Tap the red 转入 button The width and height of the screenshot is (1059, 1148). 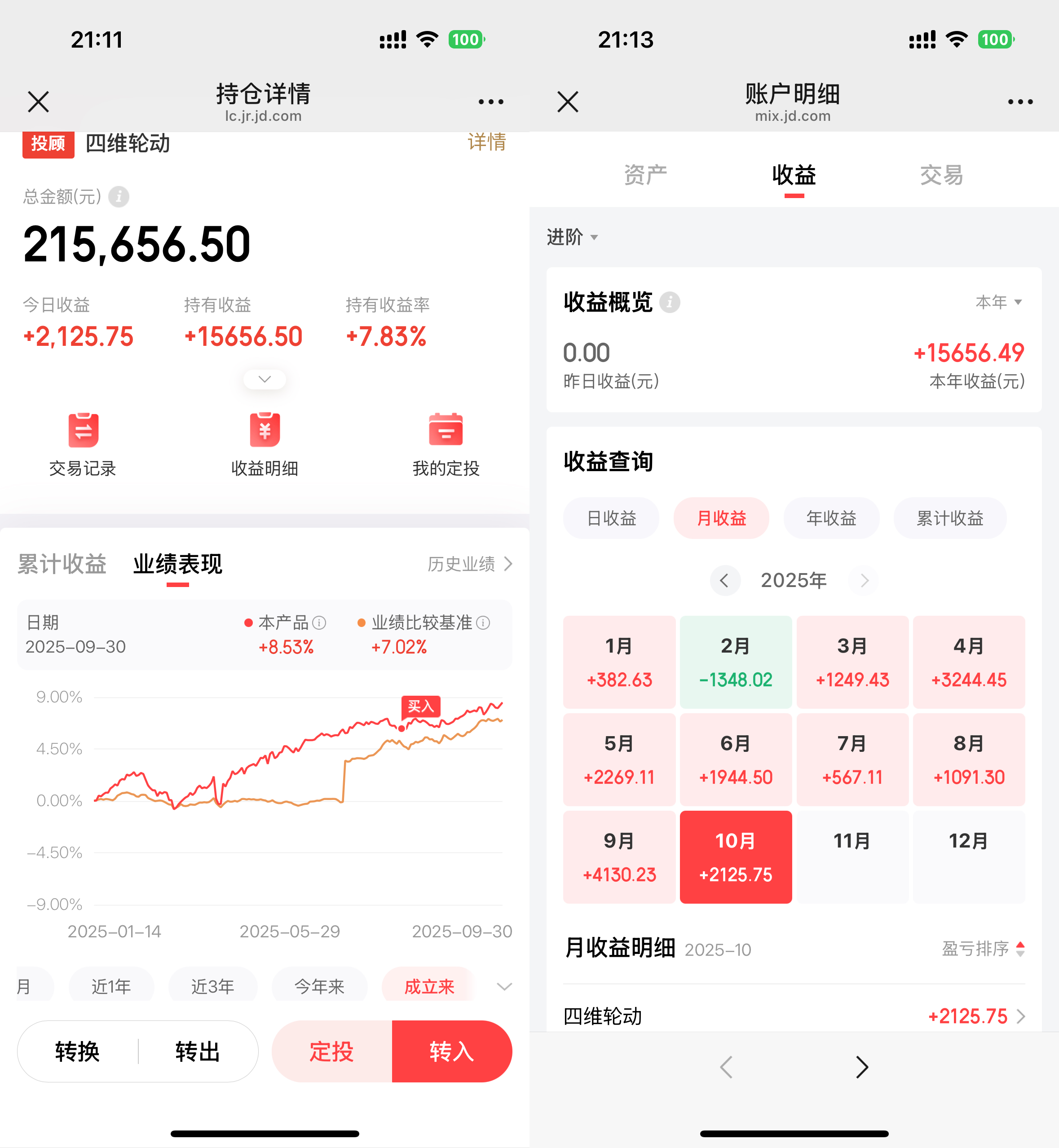[451, 1052]
